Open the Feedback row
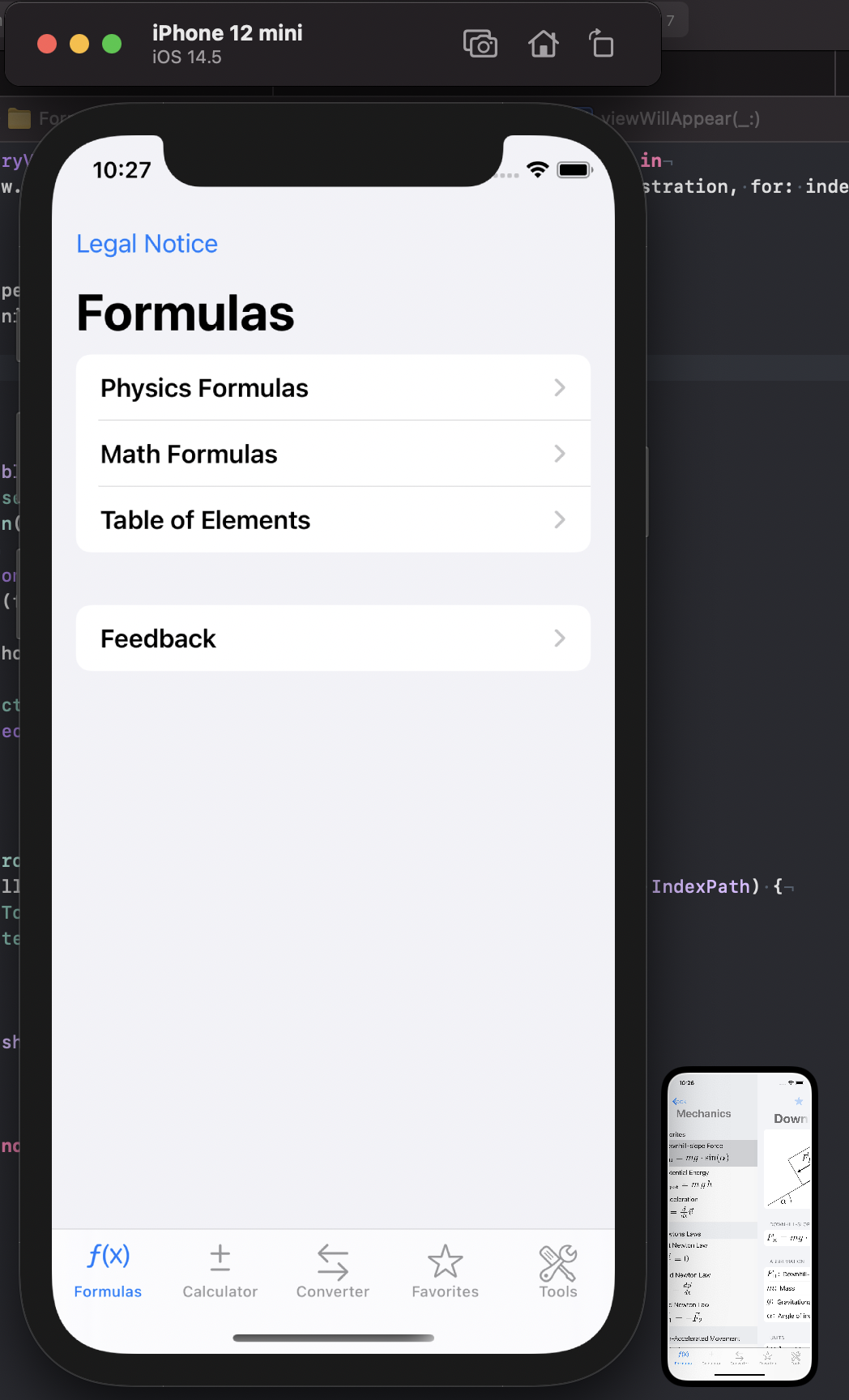The height and width of the screenshot is (1400, 849). tap(333, 638)
